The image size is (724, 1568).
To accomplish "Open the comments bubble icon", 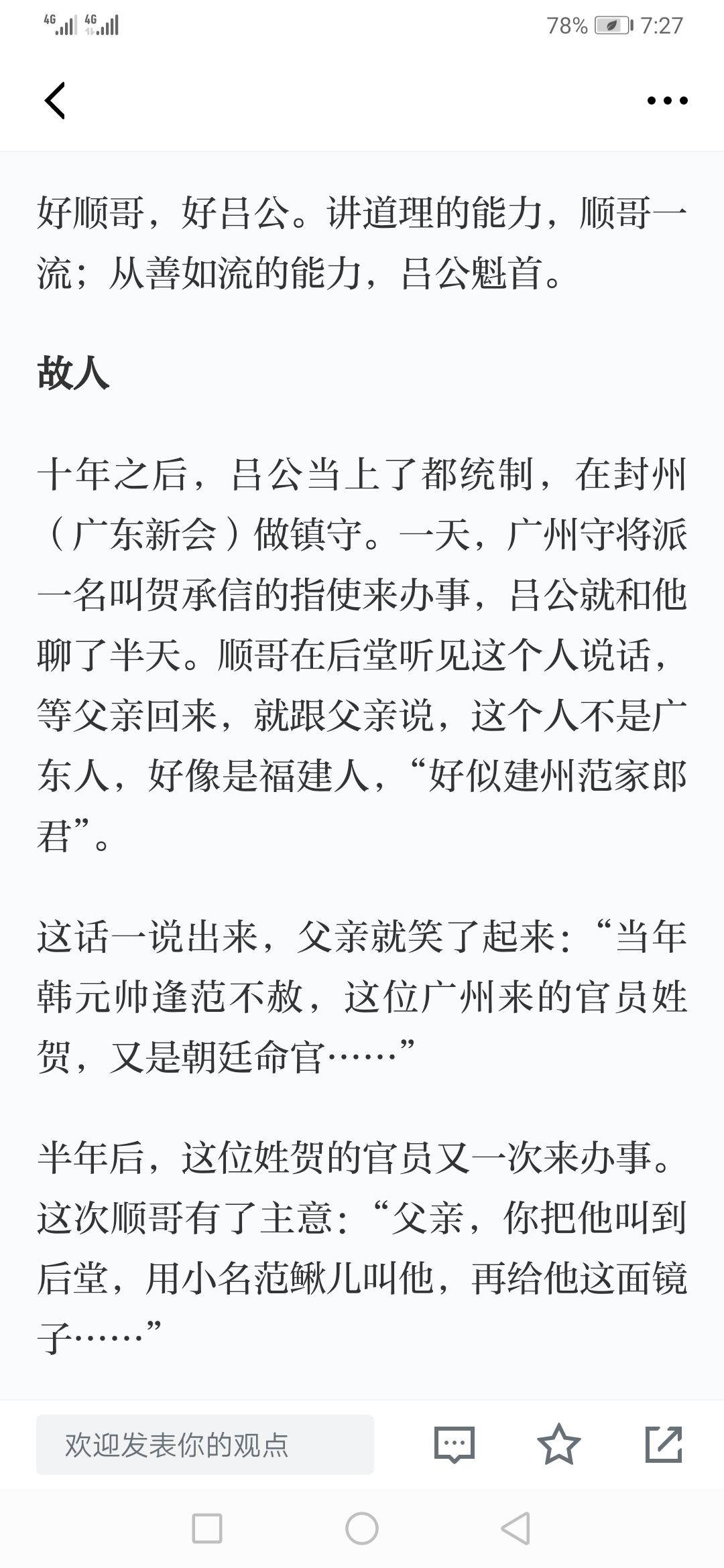I will point(455,1445).
